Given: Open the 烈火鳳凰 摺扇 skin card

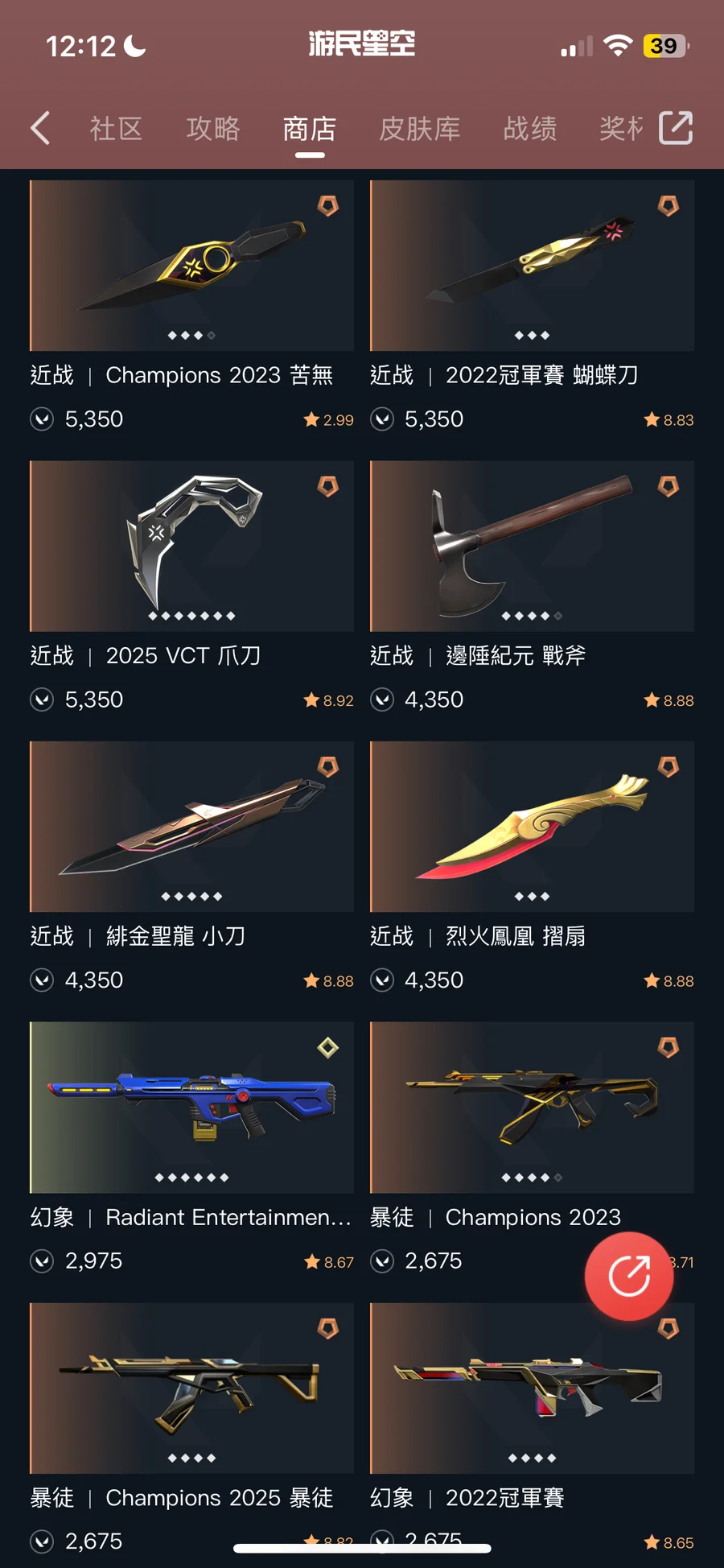Looking at the screenshot, I should coord(532,827).
